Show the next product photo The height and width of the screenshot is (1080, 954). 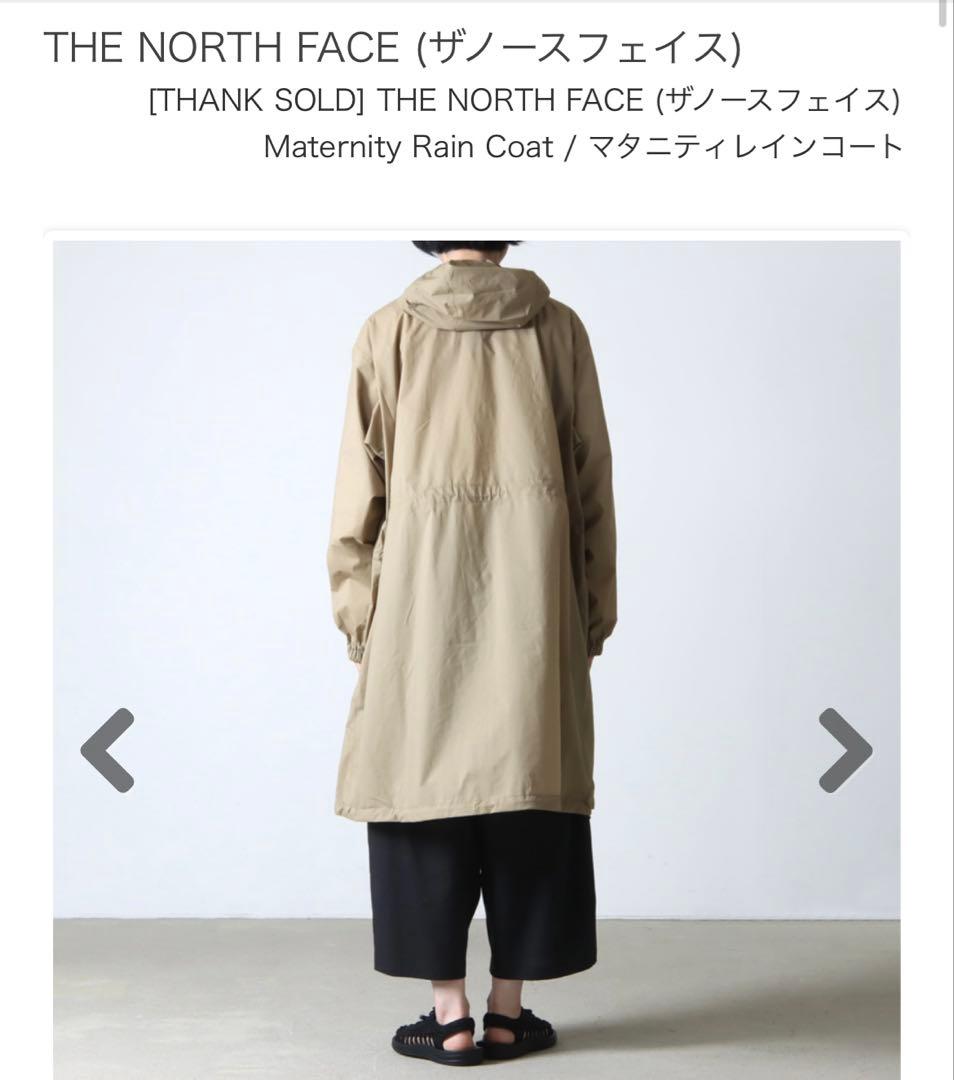845,750
